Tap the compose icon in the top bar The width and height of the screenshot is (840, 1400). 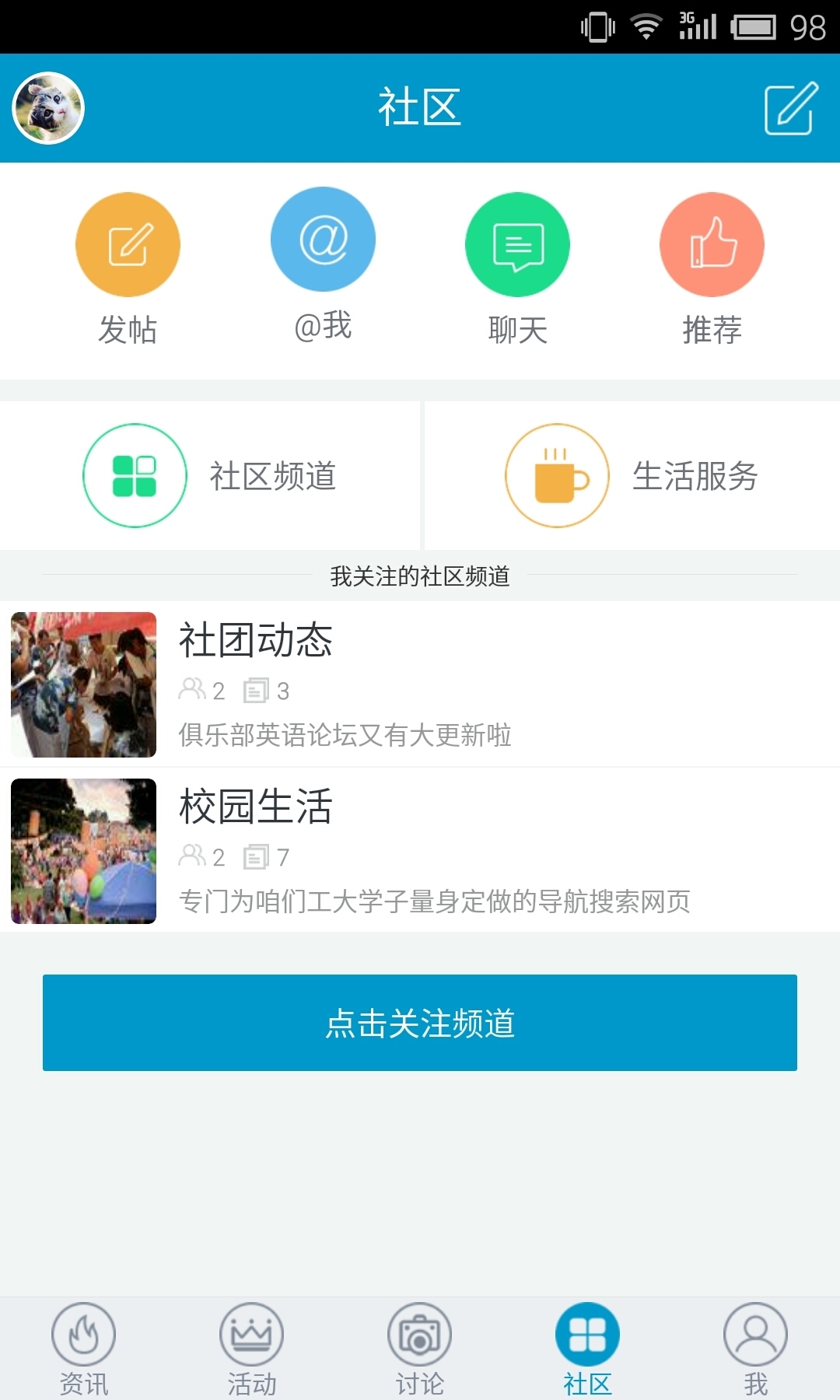coord(791,108)
